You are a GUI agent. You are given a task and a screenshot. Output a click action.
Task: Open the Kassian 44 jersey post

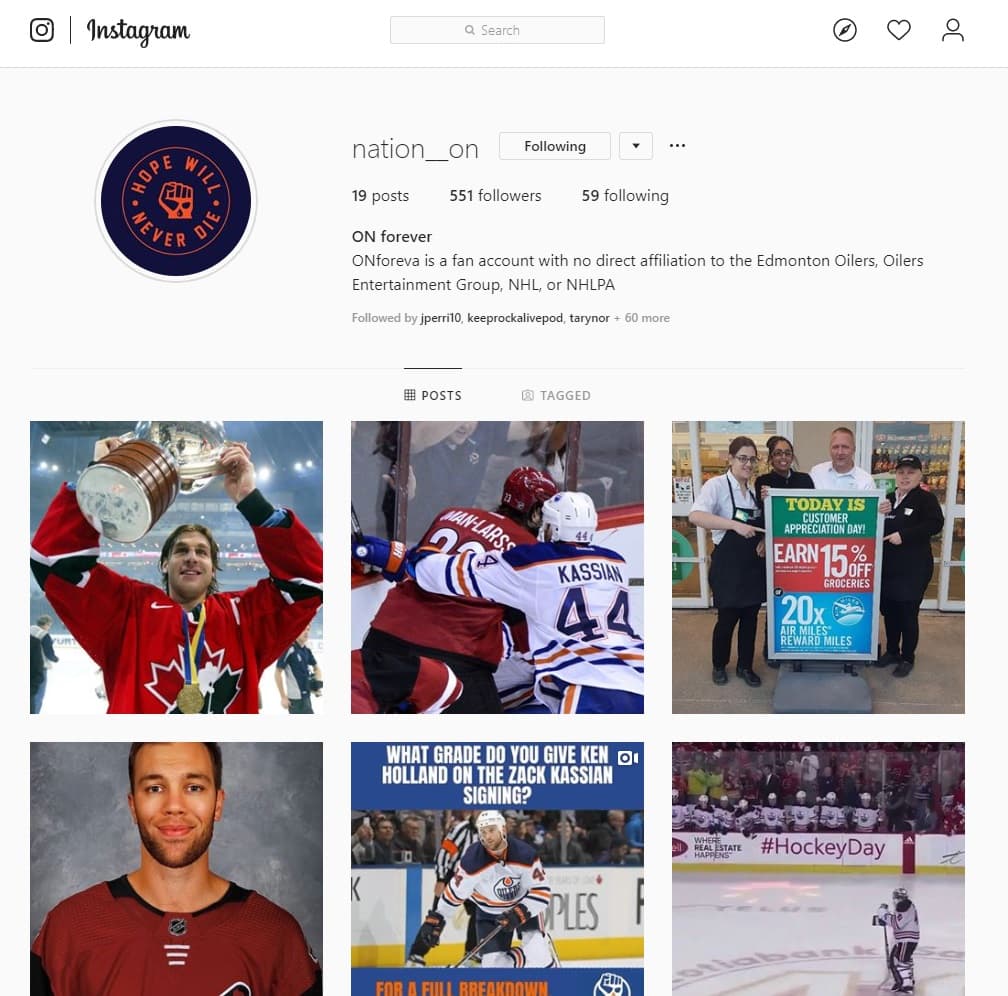point(497,567)
